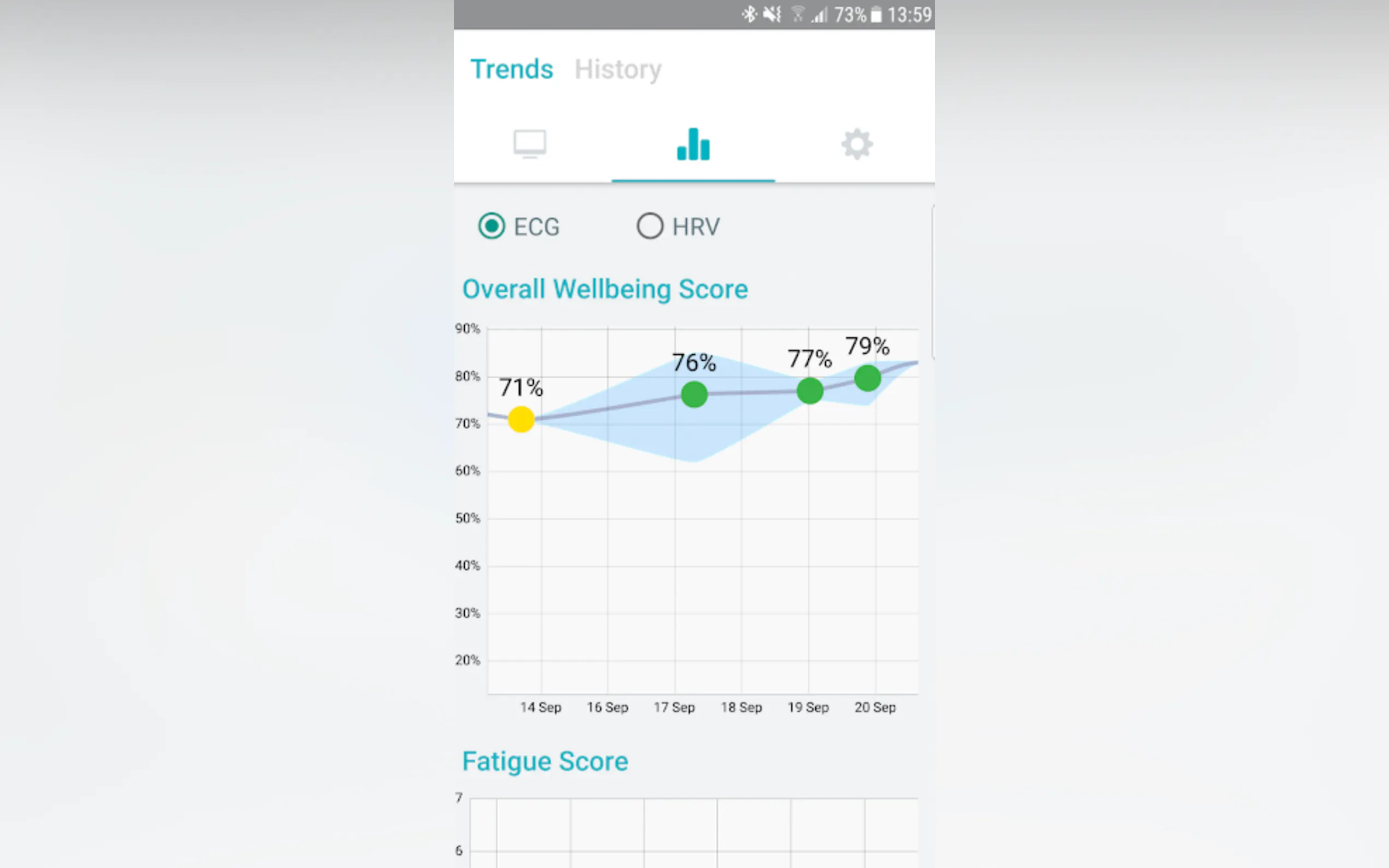Tap the 79% green data point

867,378
